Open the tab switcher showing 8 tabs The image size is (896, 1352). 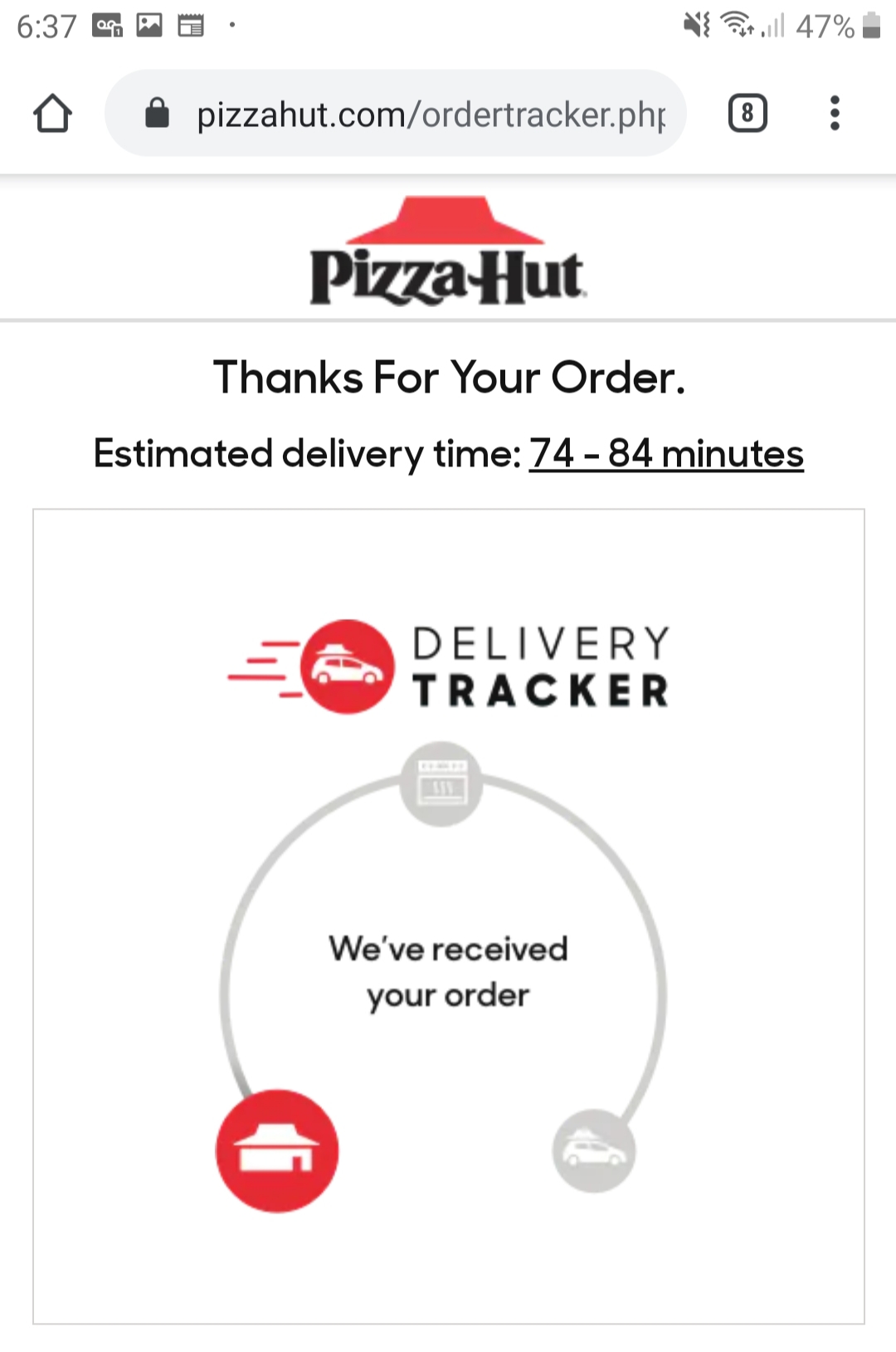(747, 114)
